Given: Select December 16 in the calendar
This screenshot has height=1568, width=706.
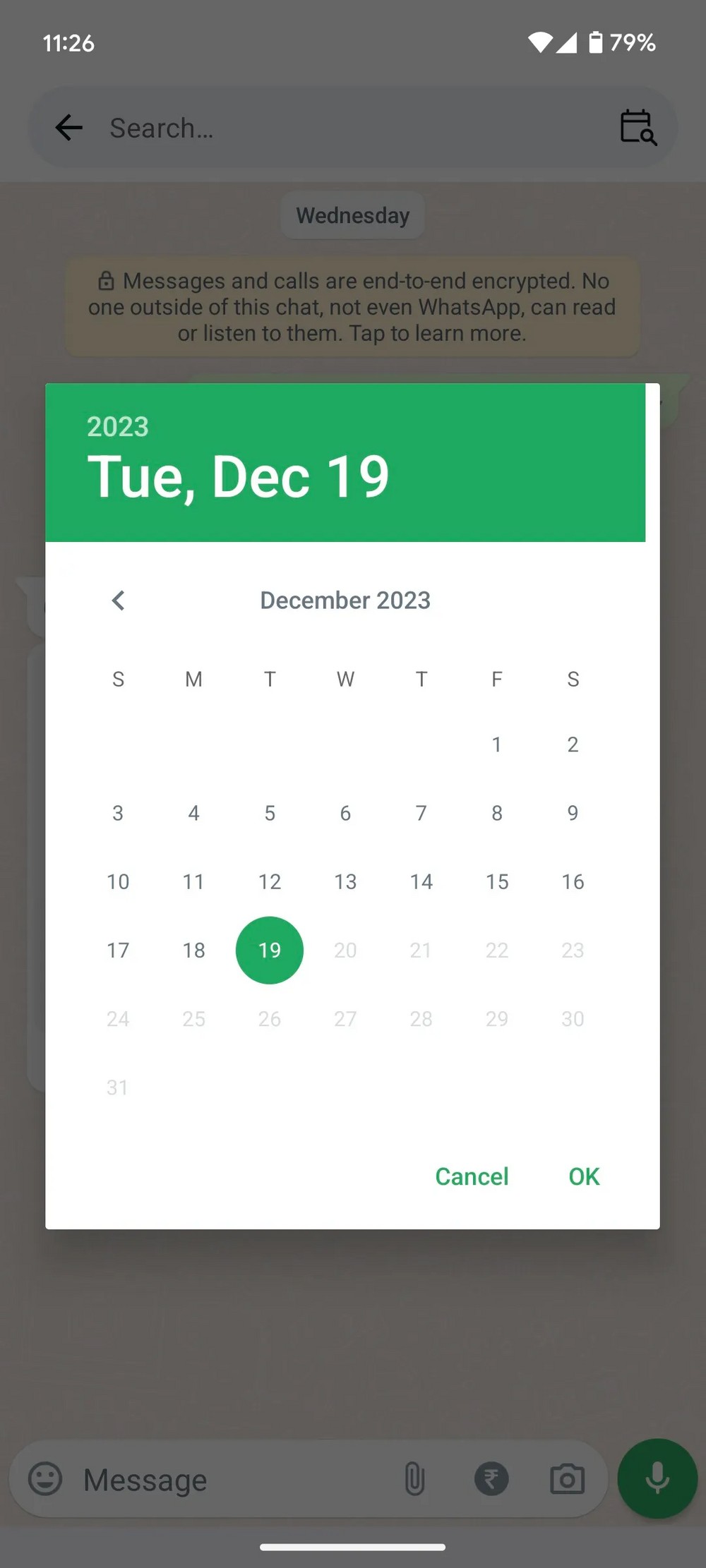Looking at the screenshot, I should [x=573, y=881].
